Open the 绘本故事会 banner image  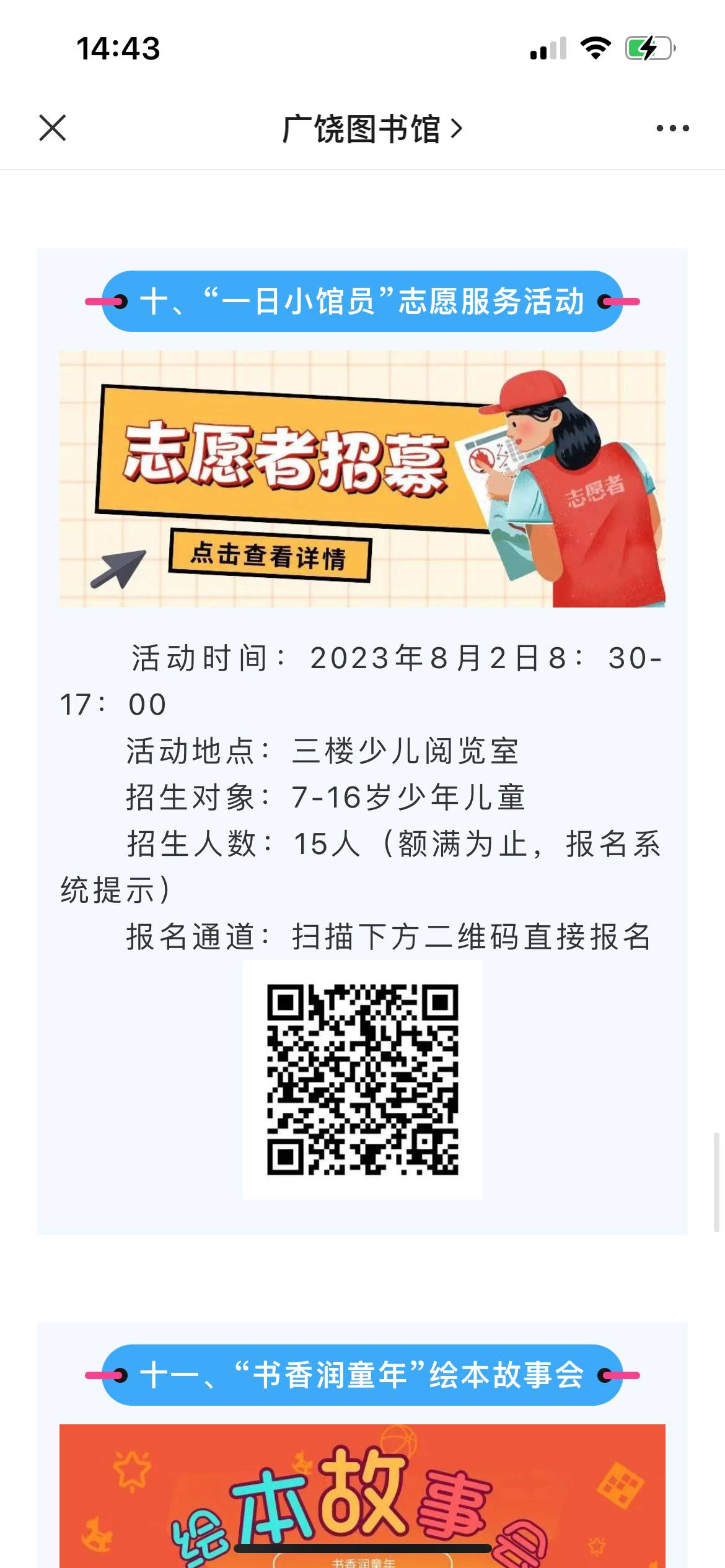pos(362,1496)
